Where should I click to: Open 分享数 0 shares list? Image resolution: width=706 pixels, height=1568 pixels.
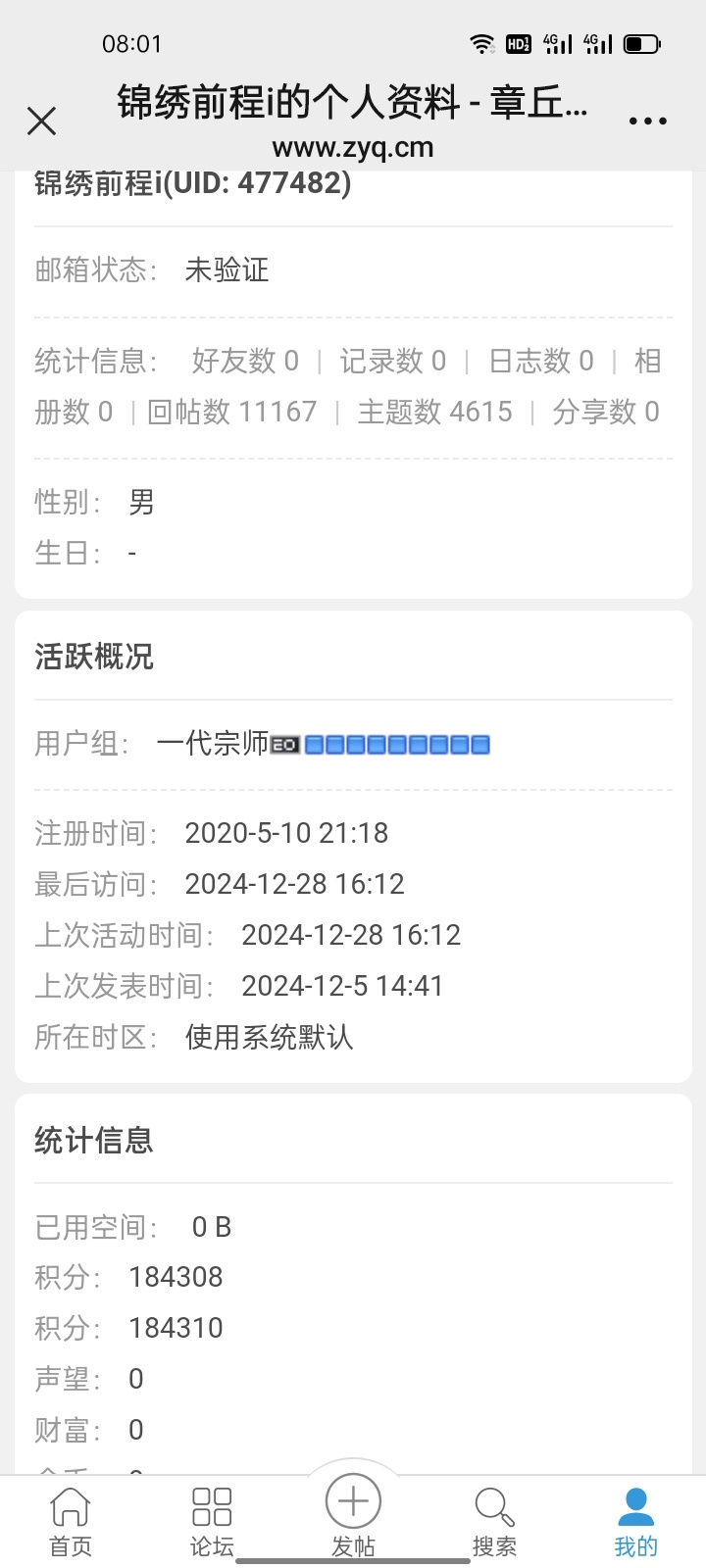pyautogui.click(x=606, y=412)
